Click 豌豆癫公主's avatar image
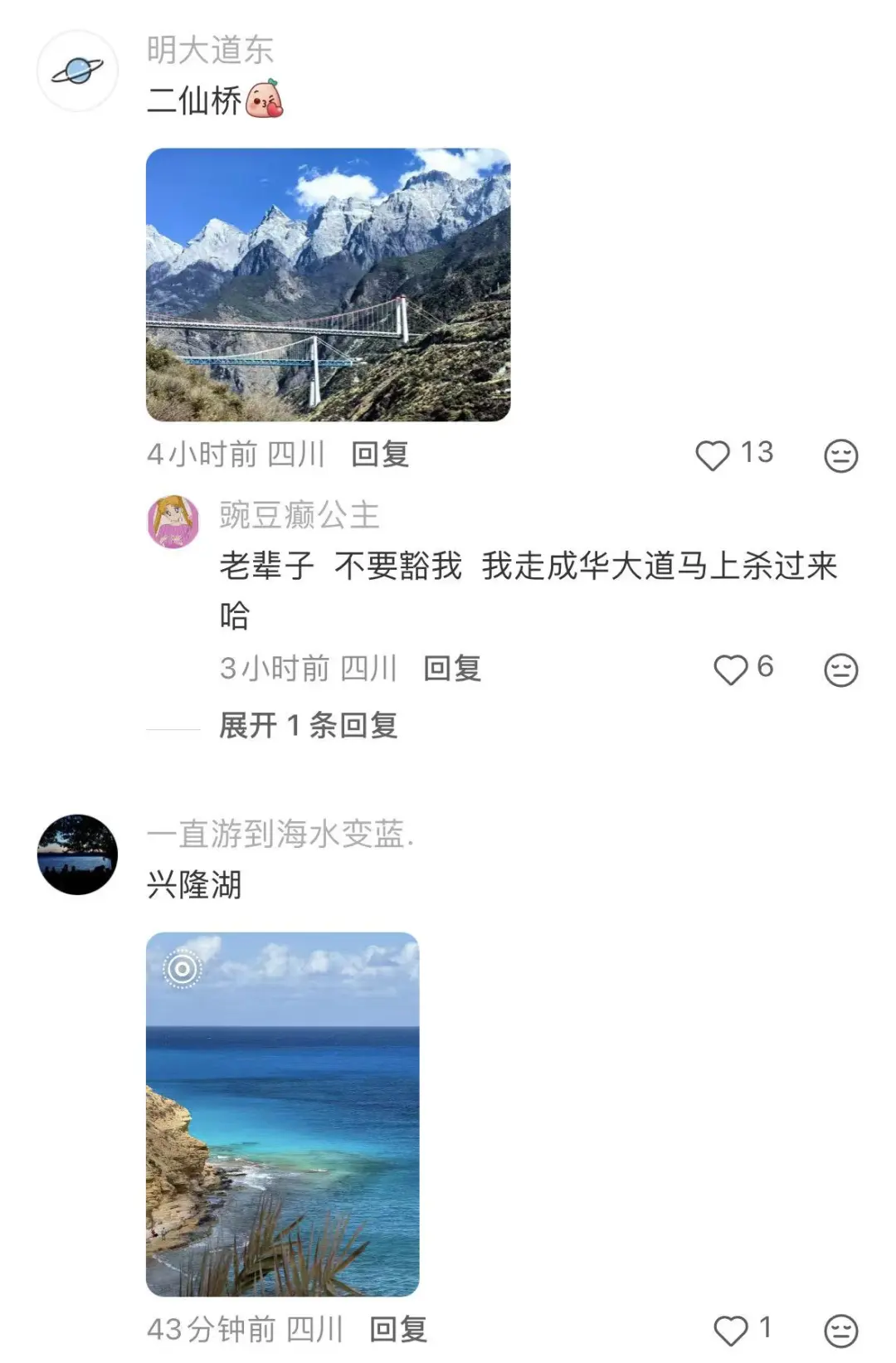 173,520
